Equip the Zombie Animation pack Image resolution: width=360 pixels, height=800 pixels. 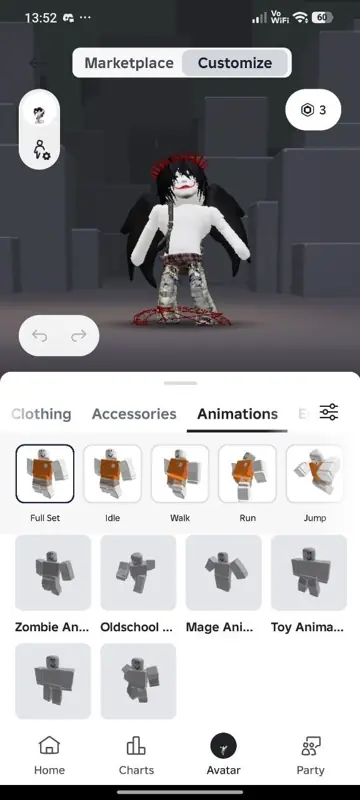tap(53, 585)
